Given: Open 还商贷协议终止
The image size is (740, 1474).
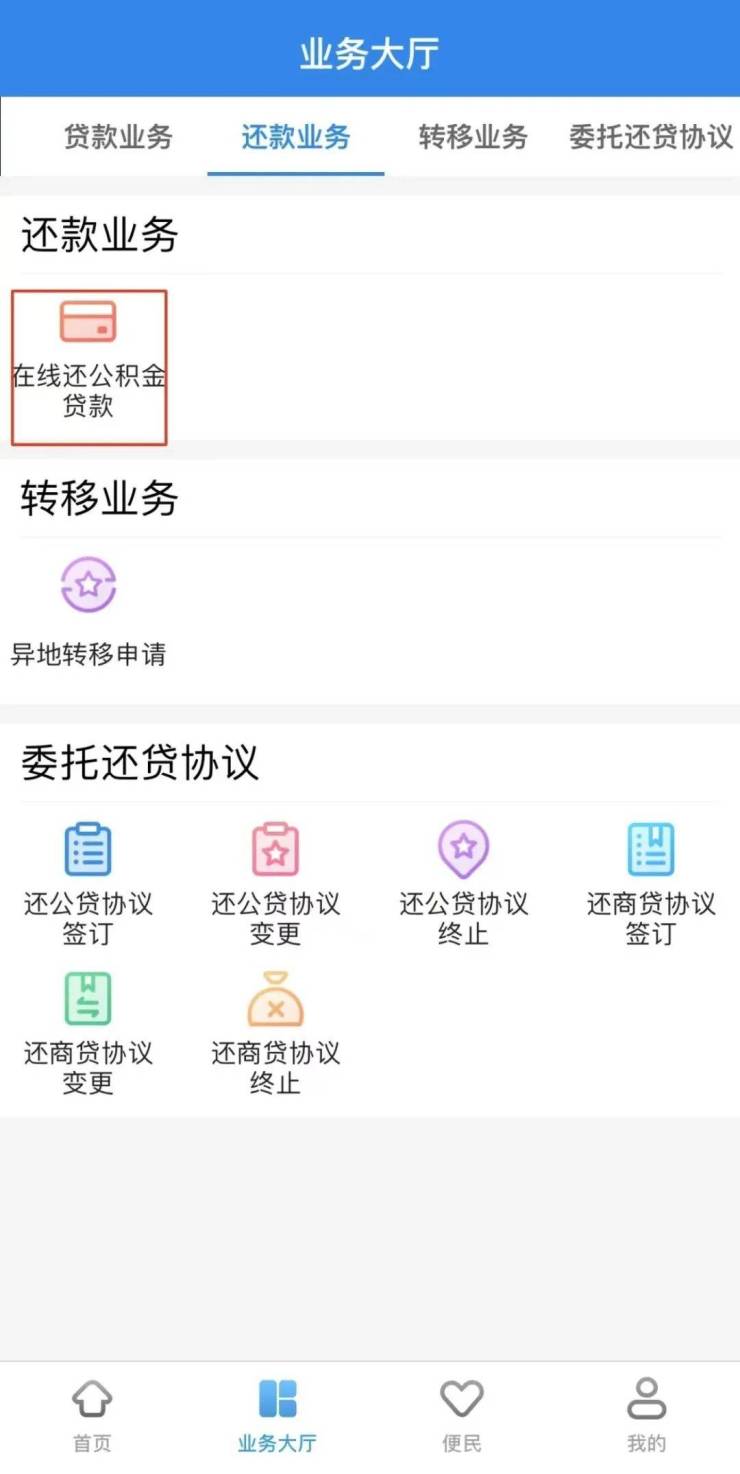Looking at the screenshot, I should 275,1032.
